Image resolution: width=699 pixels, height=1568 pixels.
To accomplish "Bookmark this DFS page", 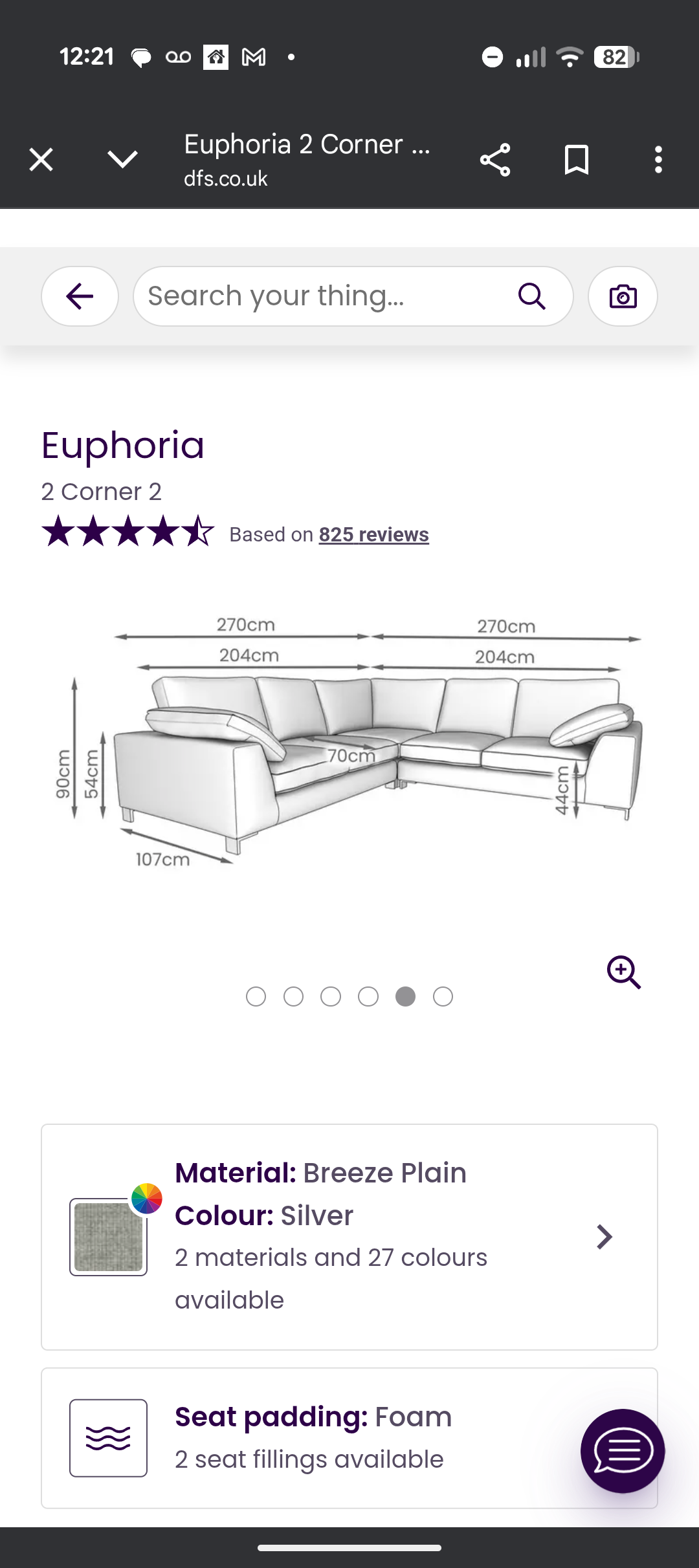I will [576, 160].
